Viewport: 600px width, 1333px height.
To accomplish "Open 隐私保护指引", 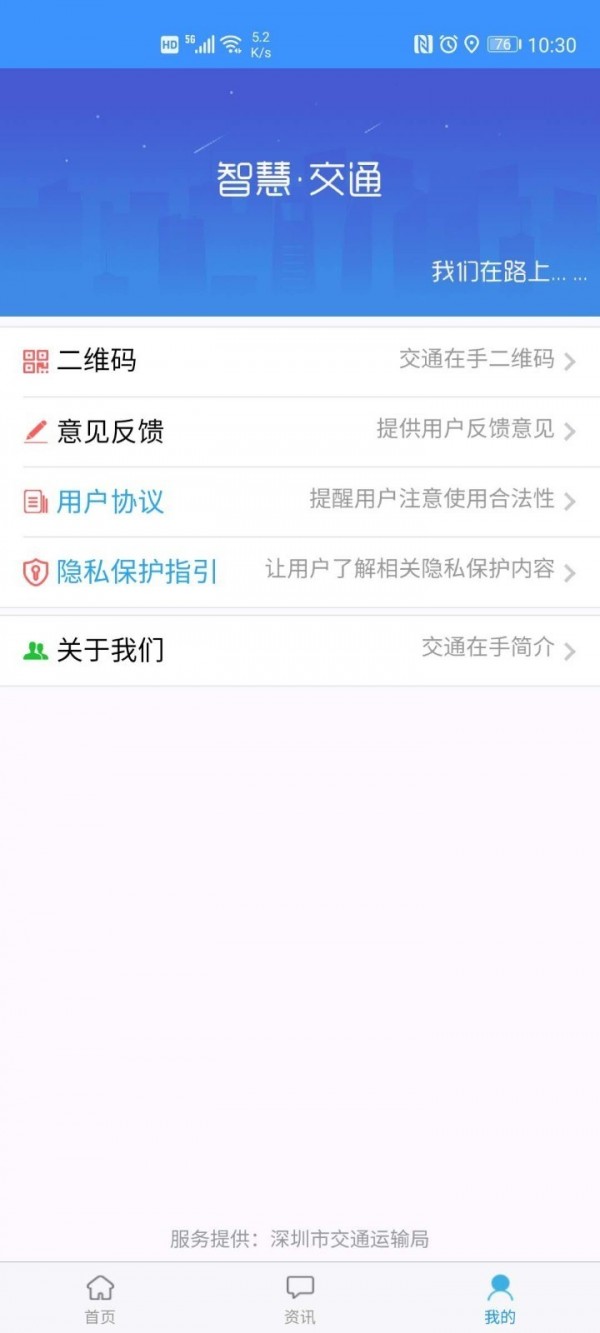I will click(300, 571).
